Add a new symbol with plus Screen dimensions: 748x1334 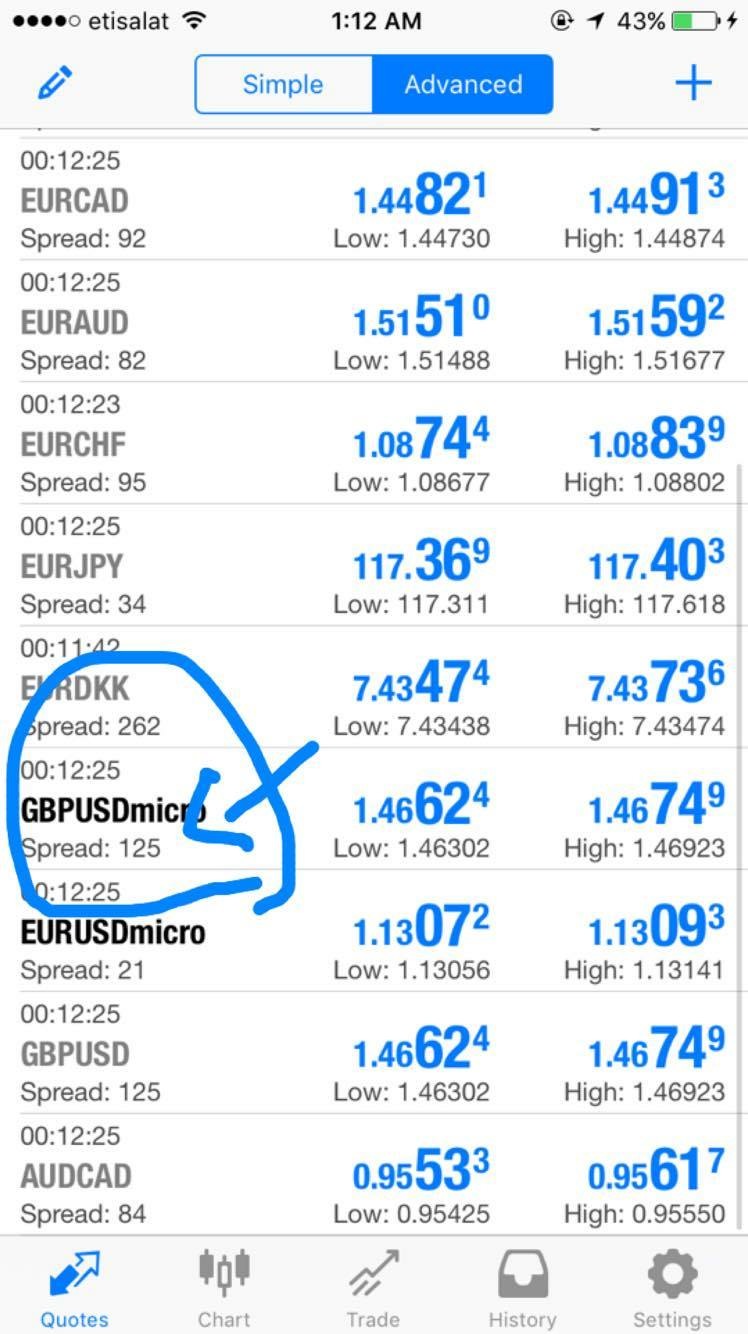pos(693,84)
